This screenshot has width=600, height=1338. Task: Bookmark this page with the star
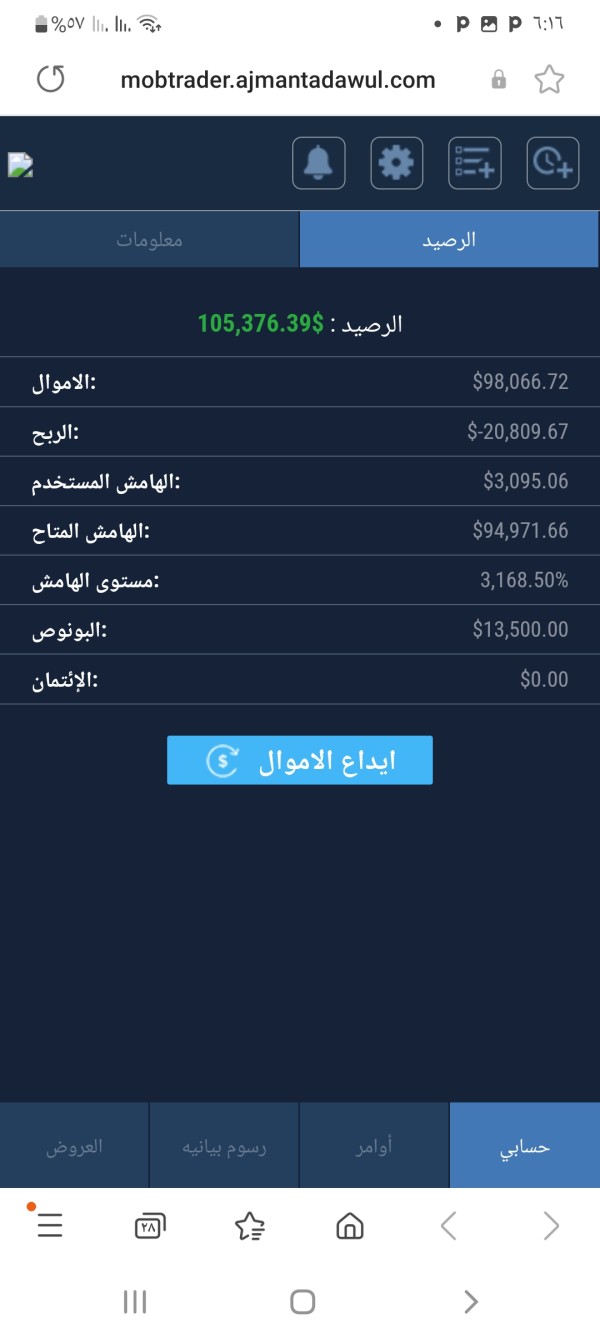click(x=549, y=80)
